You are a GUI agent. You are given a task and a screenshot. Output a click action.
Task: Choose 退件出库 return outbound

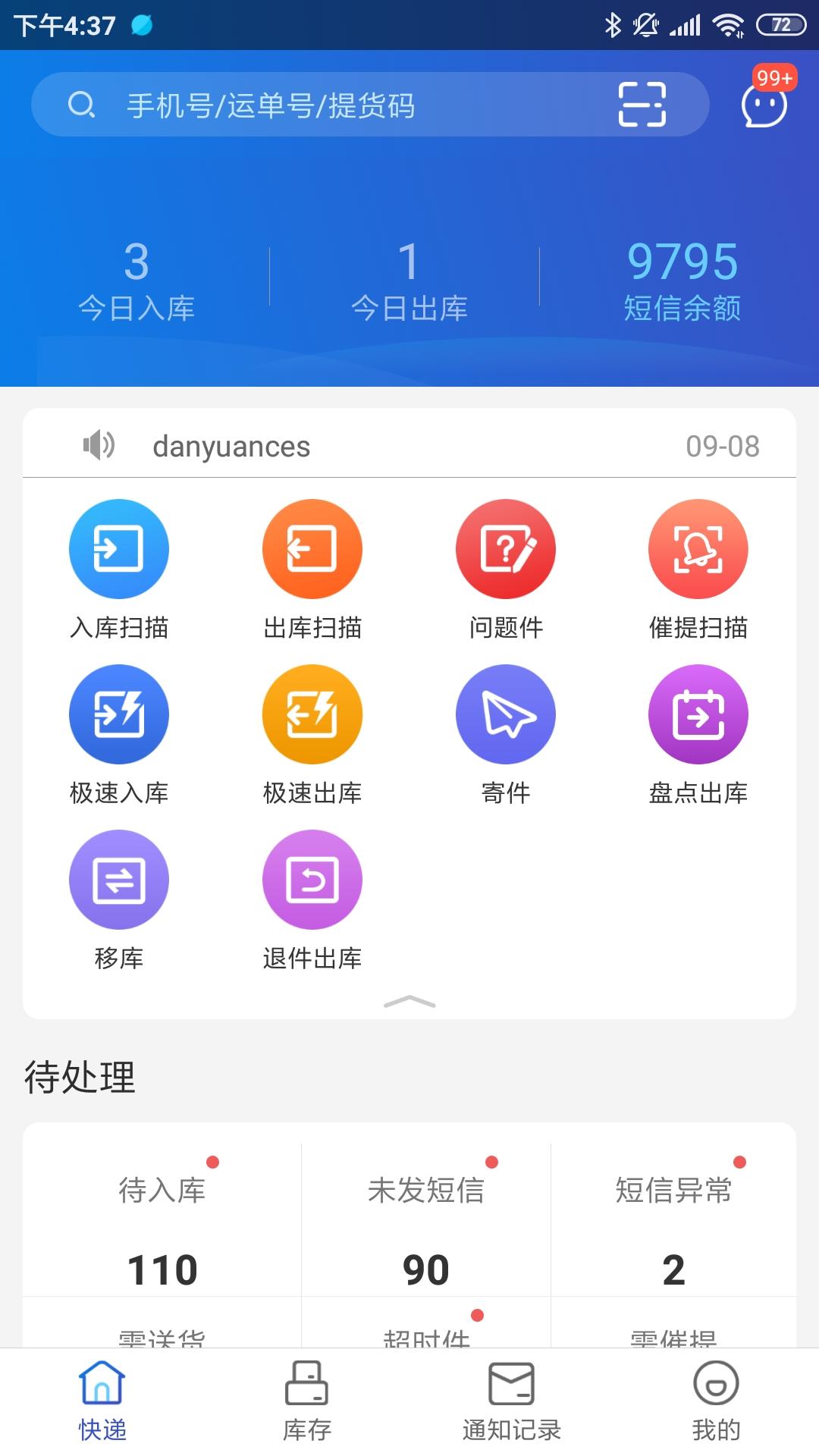coord(312,880)
